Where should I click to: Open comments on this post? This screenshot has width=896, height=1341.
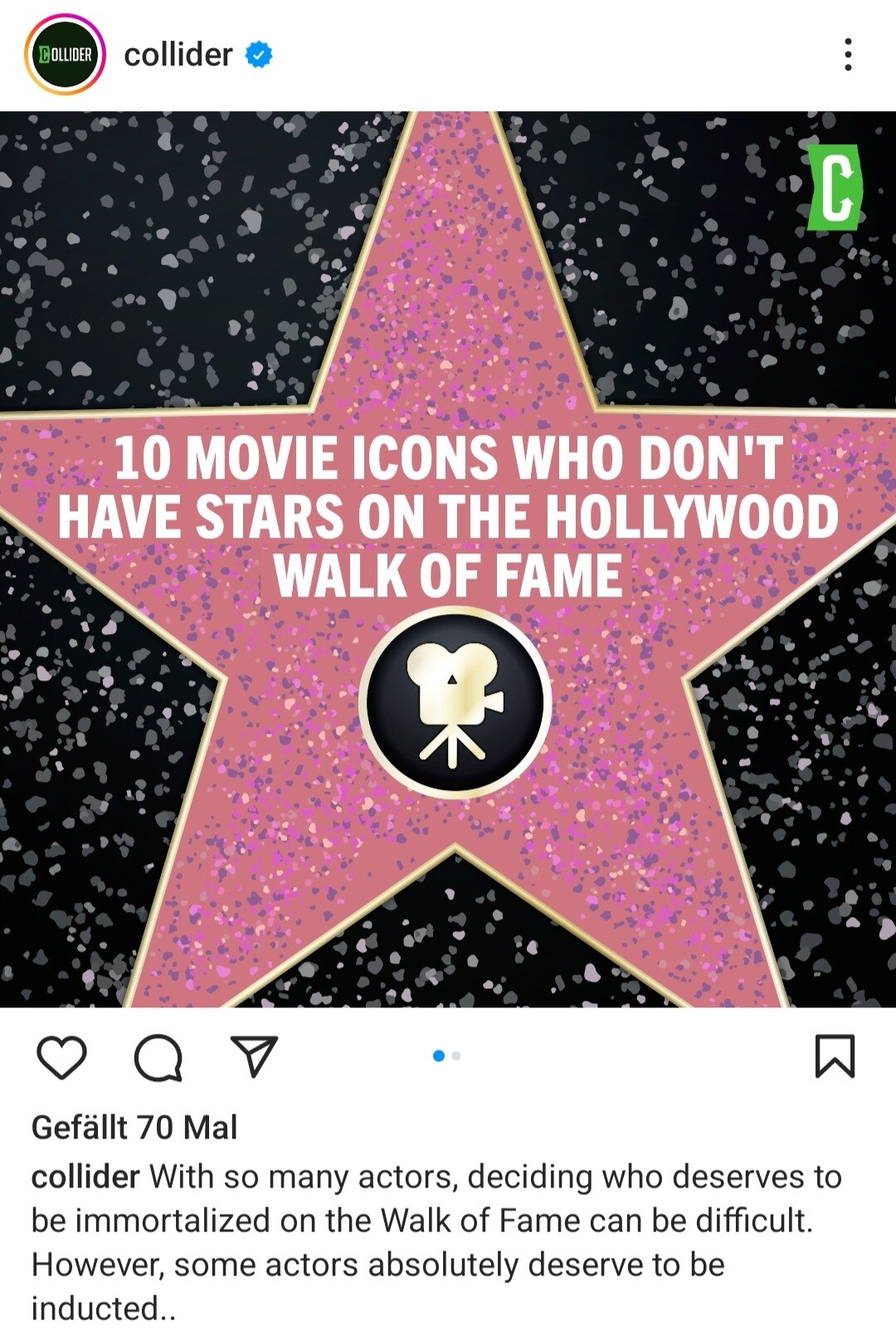point(158,1057)
